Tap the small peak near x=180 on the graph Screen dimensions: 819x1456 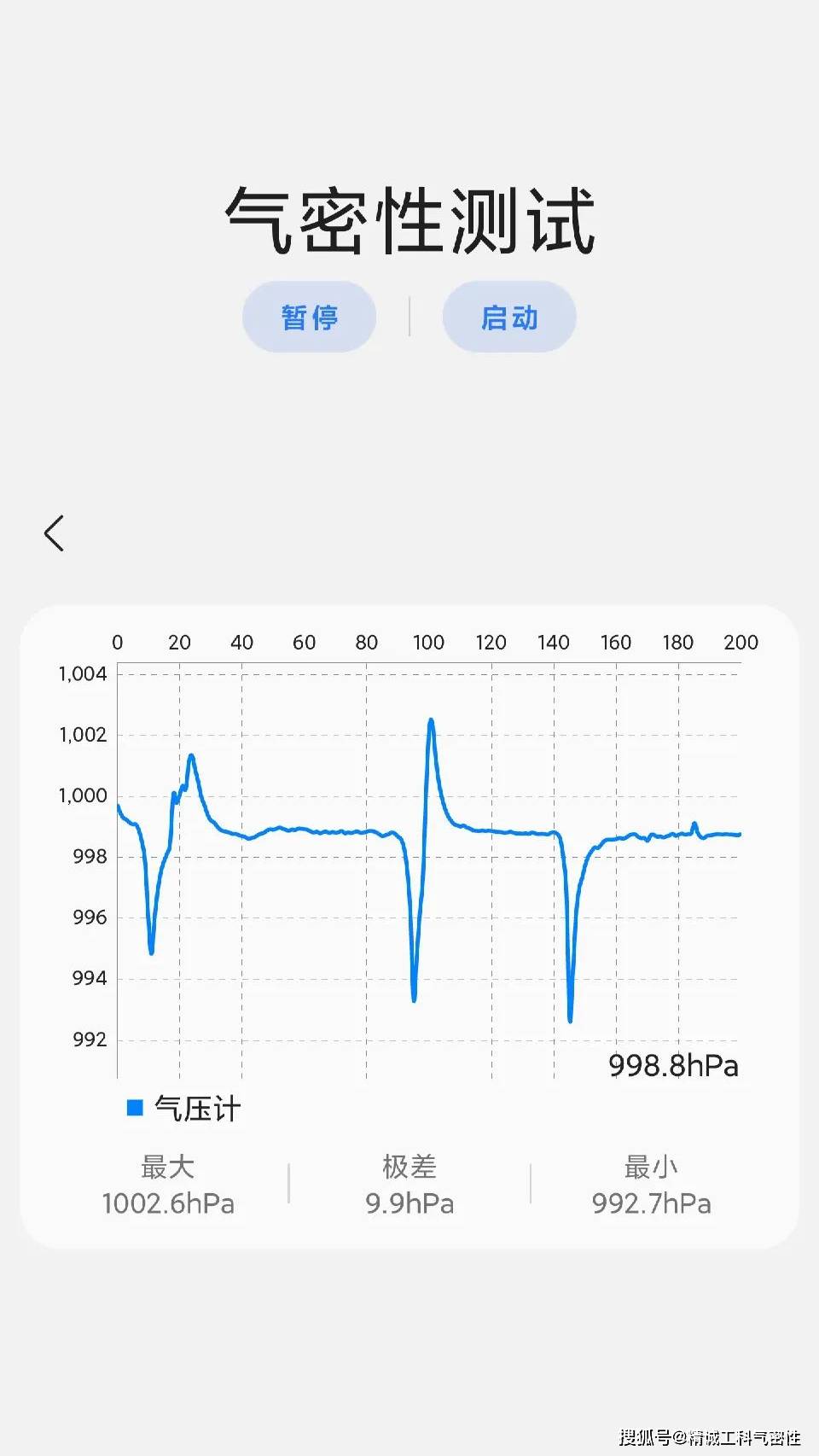695,824
